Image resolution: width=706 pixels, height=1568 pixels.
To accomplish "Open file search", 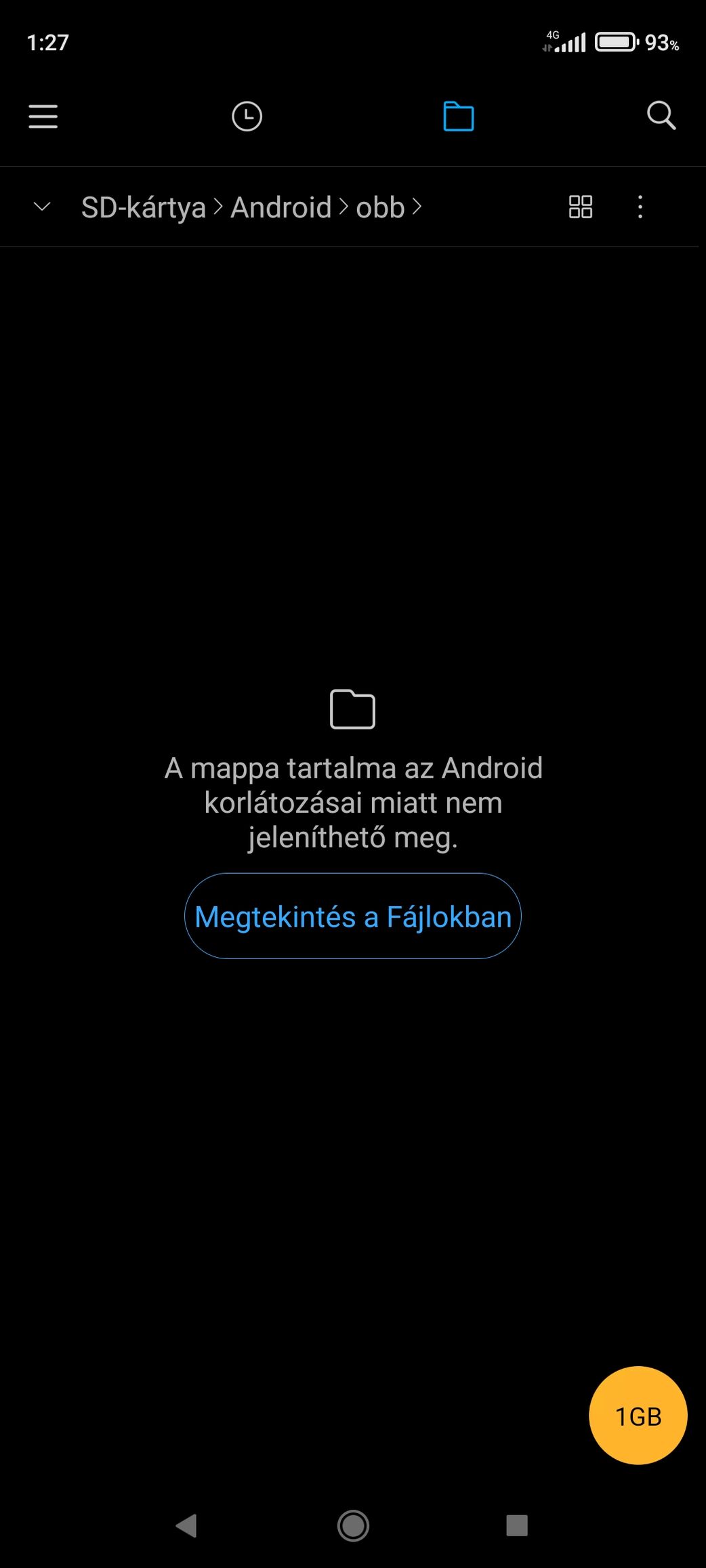I will pos(661,116).
